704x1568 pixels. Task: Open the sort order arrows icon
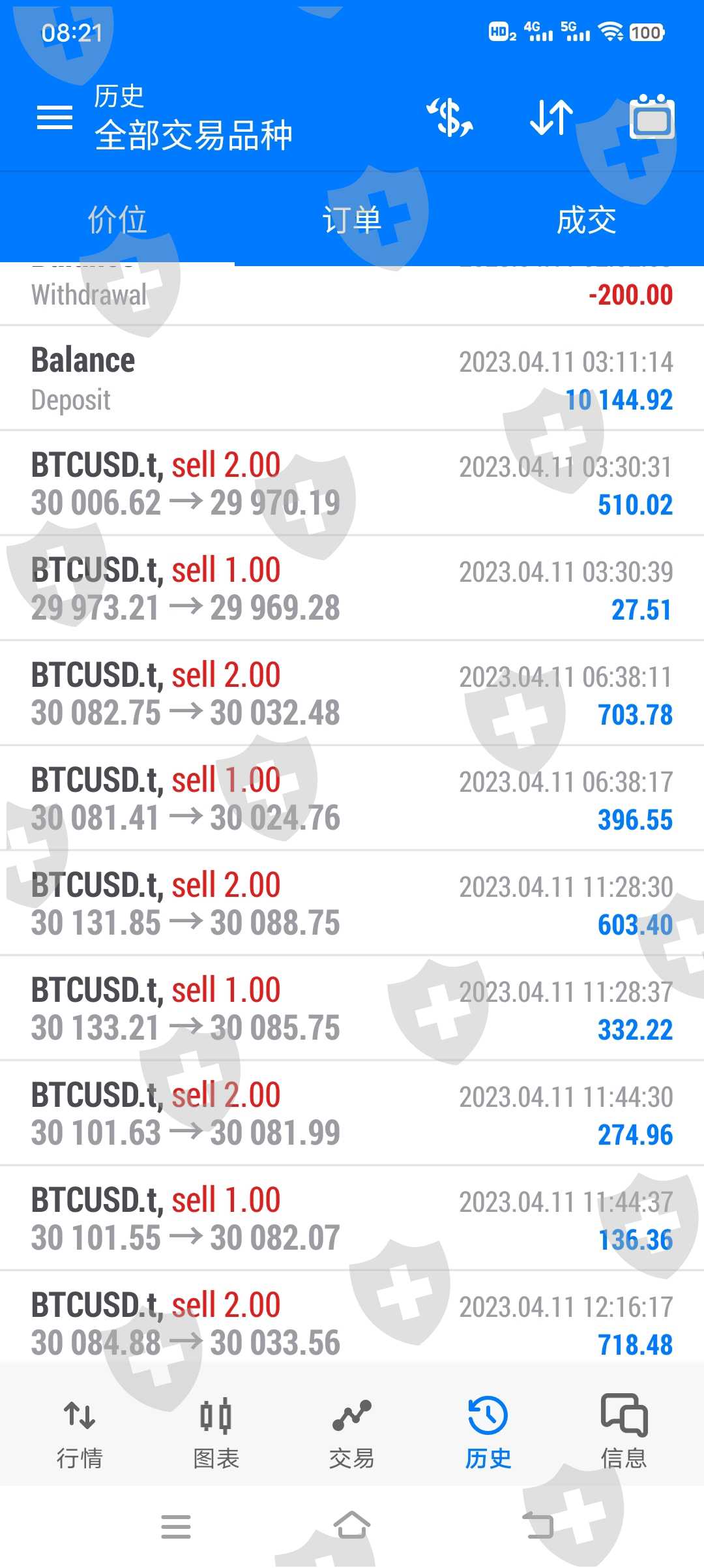pos(551,118)
